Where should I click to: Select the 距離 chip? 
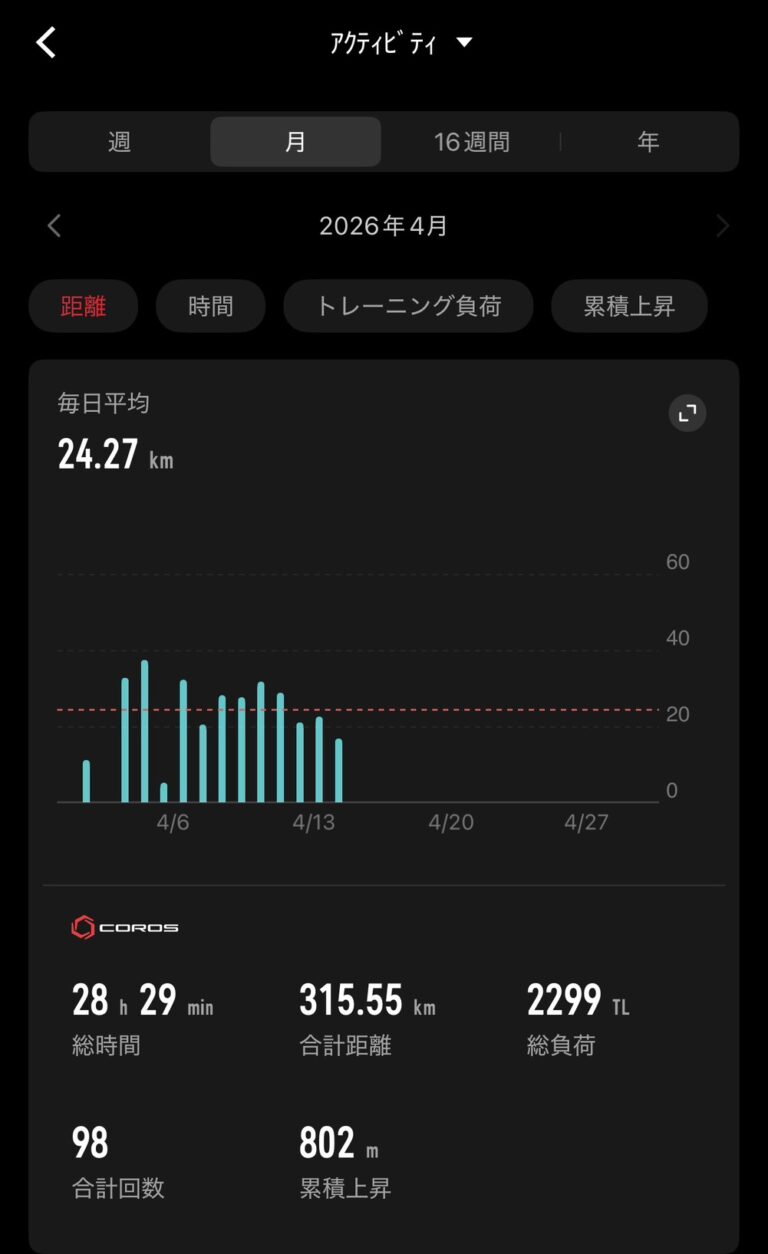83,306
